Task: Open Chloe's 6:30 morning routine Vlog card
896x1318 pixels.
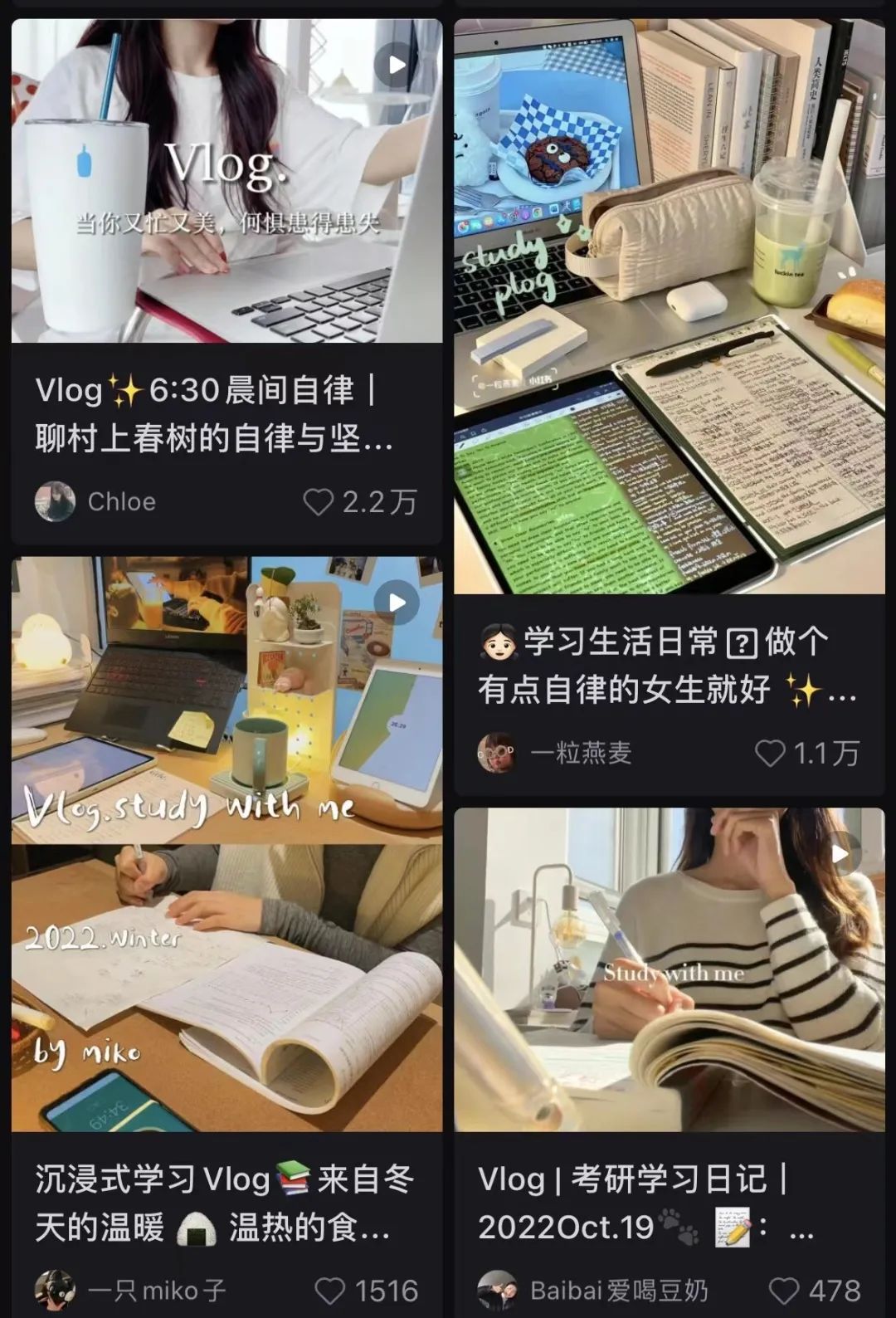Action: [x=226, y=181]
